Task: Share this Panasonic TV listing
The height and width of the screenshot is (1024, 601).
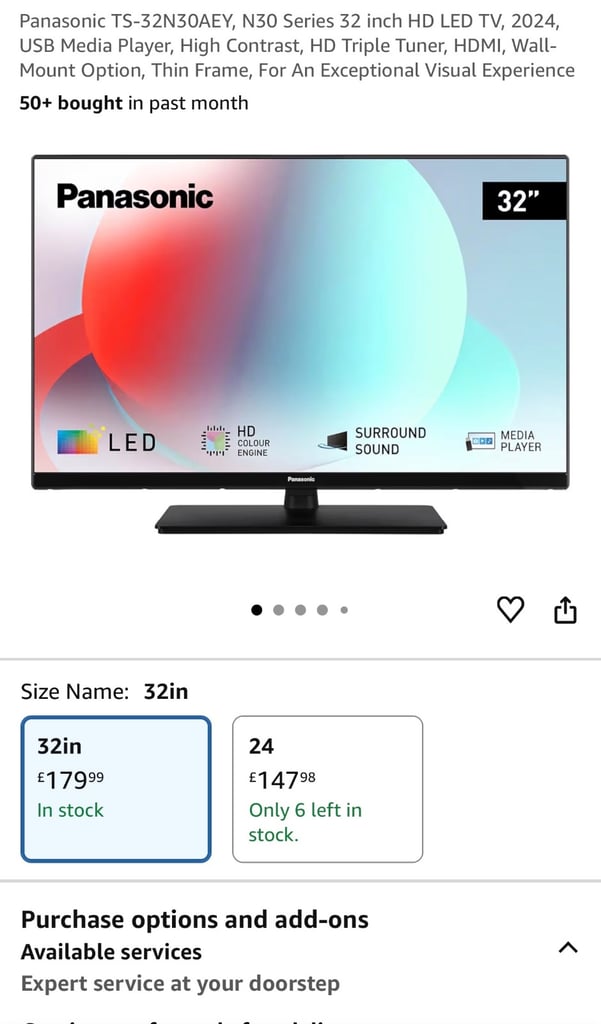Action: (x=565, y=609)
